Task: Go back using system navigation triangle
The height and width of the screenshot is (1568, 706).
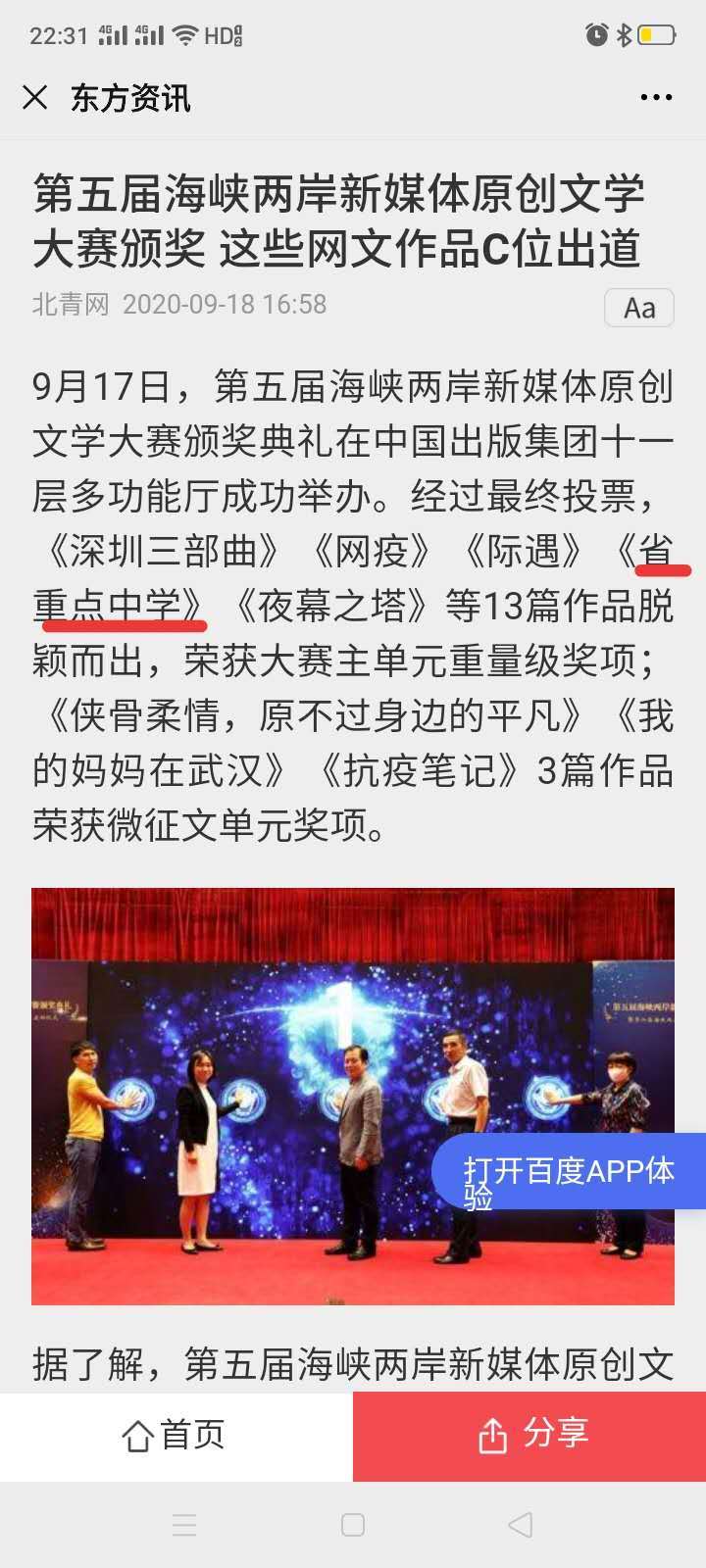Action: point(521,1525)
